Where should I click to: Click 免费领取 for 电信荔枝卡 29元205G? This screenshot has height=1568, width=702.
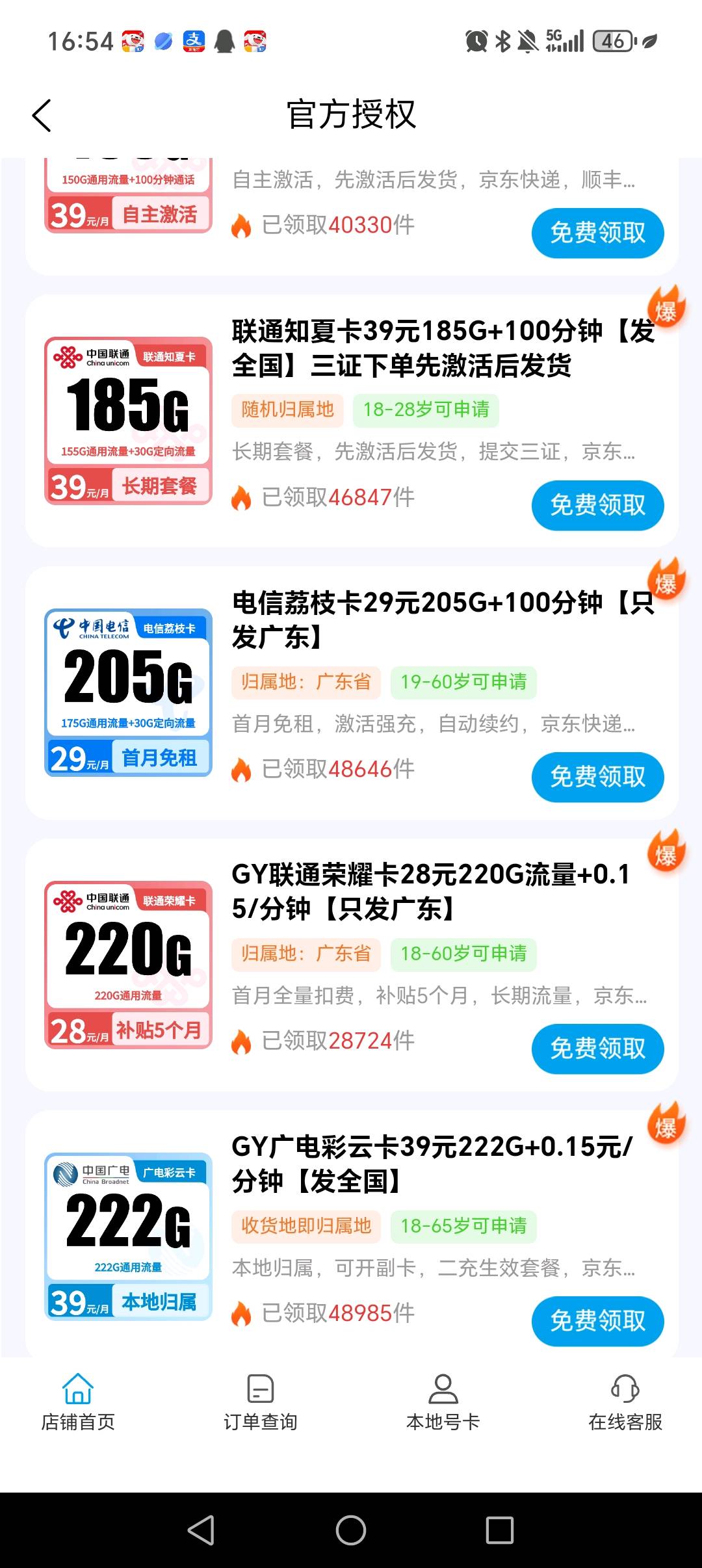(597, 777)
